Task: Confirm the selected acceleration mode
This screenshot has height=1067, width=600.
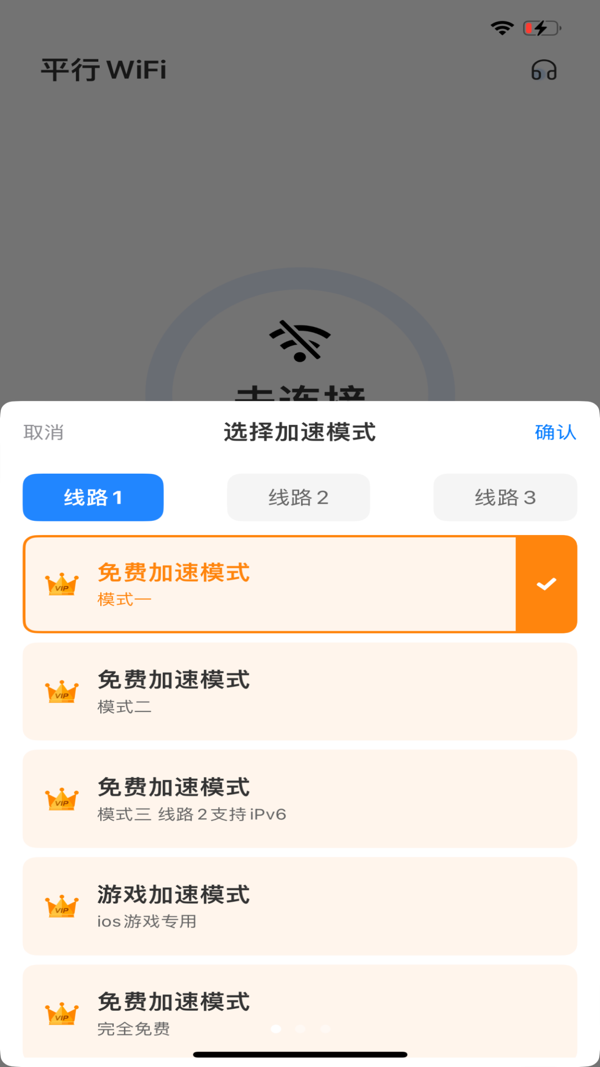Action: tap(555, 432)
